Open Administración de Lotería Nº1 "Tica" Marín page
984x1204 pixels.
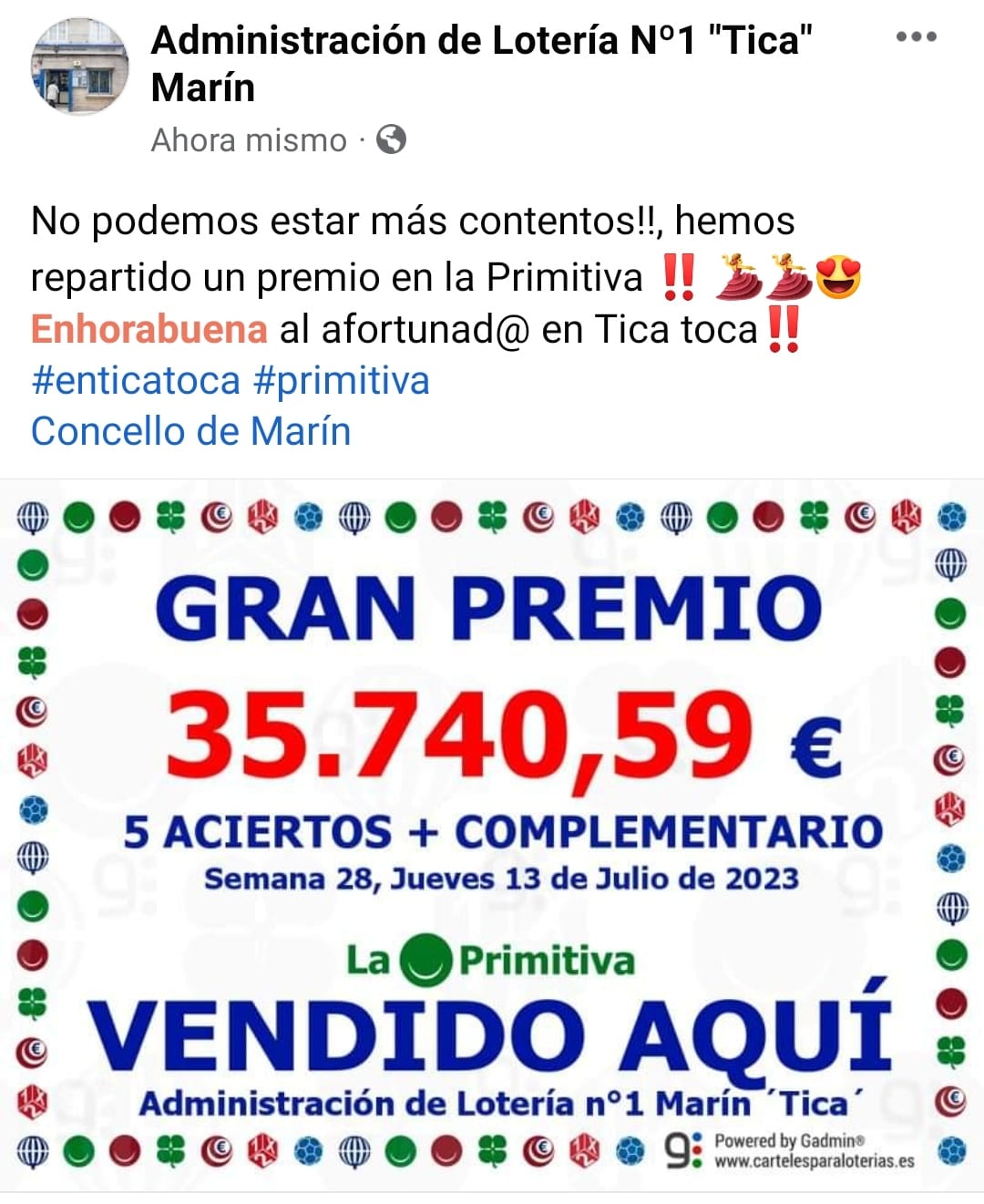pyautogui.click(x=480, y=64)
